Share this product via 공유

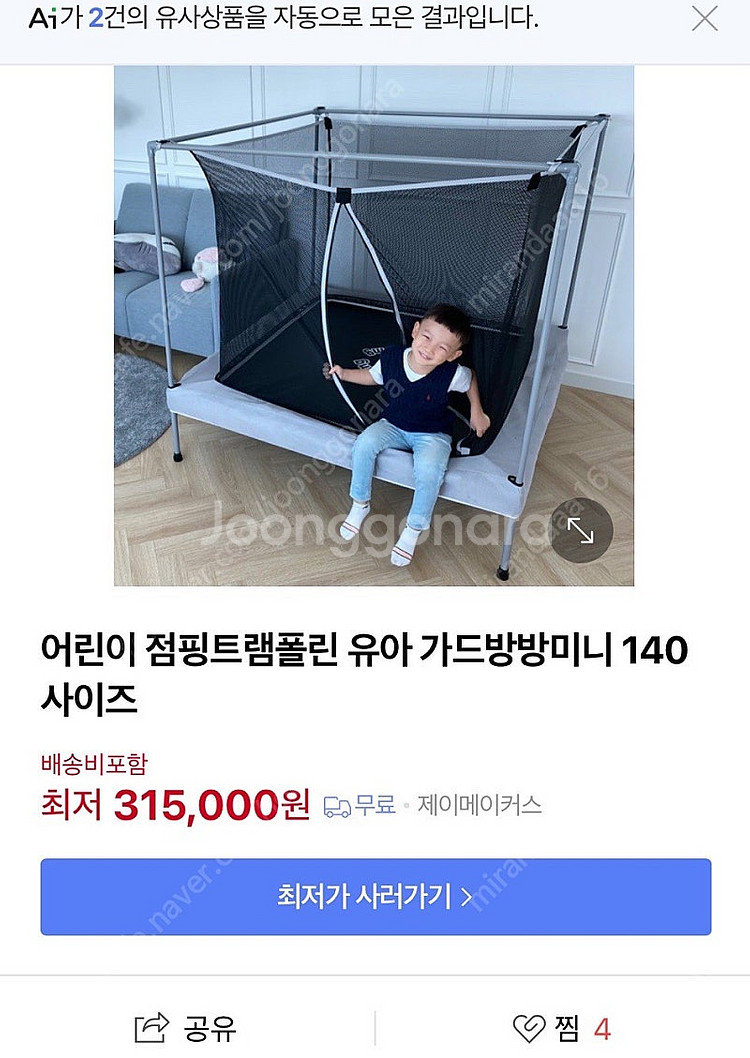(185, 1027)
